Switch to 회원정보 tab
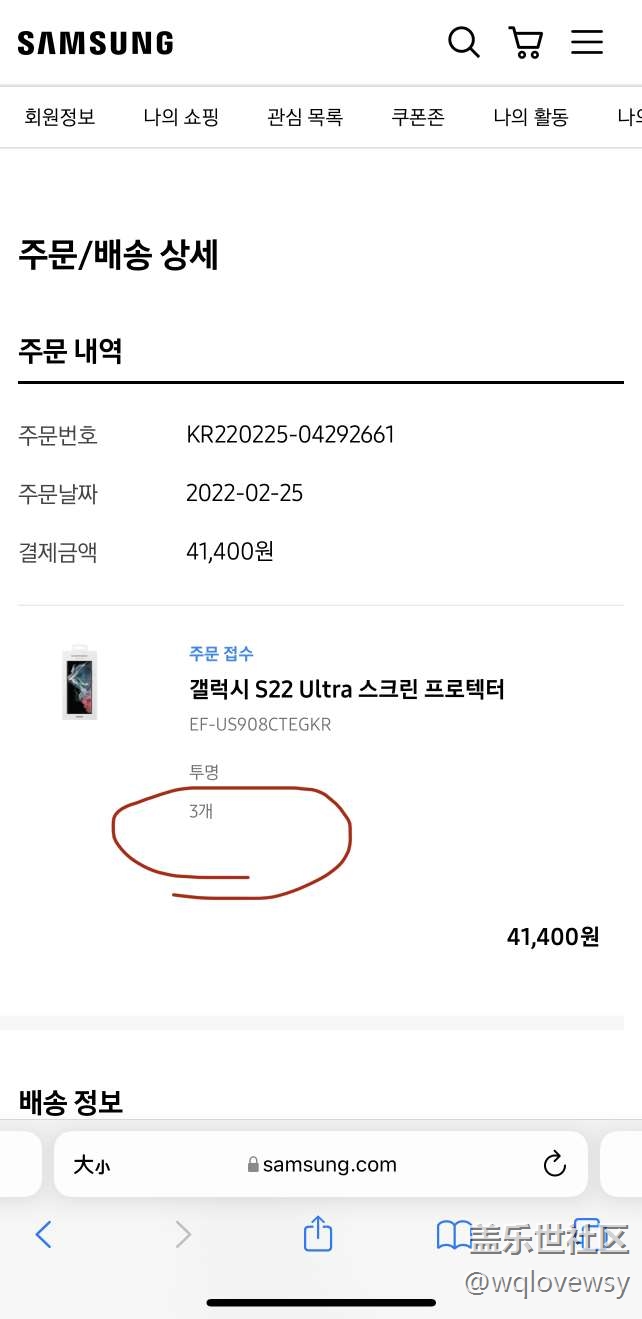The image size is (642, 1319). pyautogui.click(x=60, y=117)
